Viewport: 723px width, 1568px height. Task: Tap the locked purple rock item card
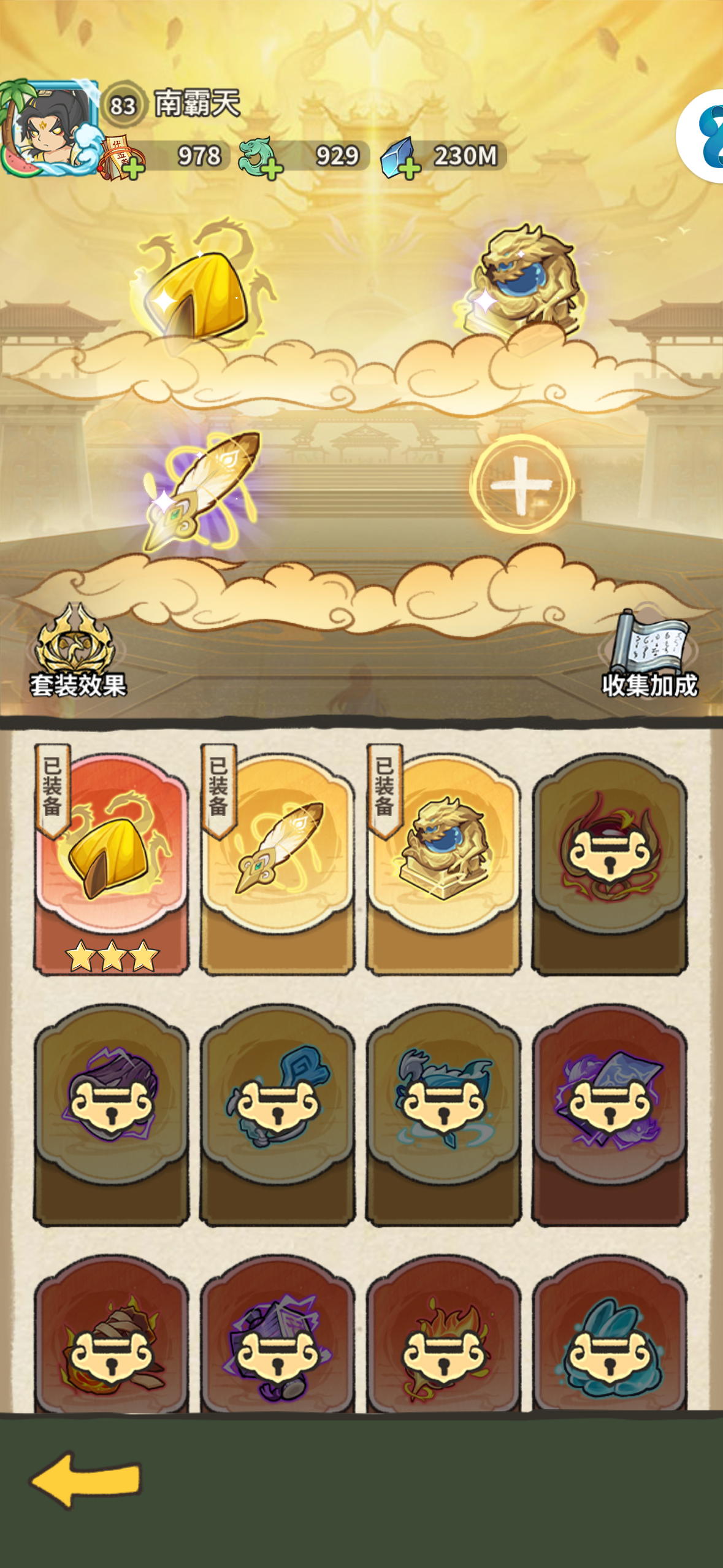111,1114
